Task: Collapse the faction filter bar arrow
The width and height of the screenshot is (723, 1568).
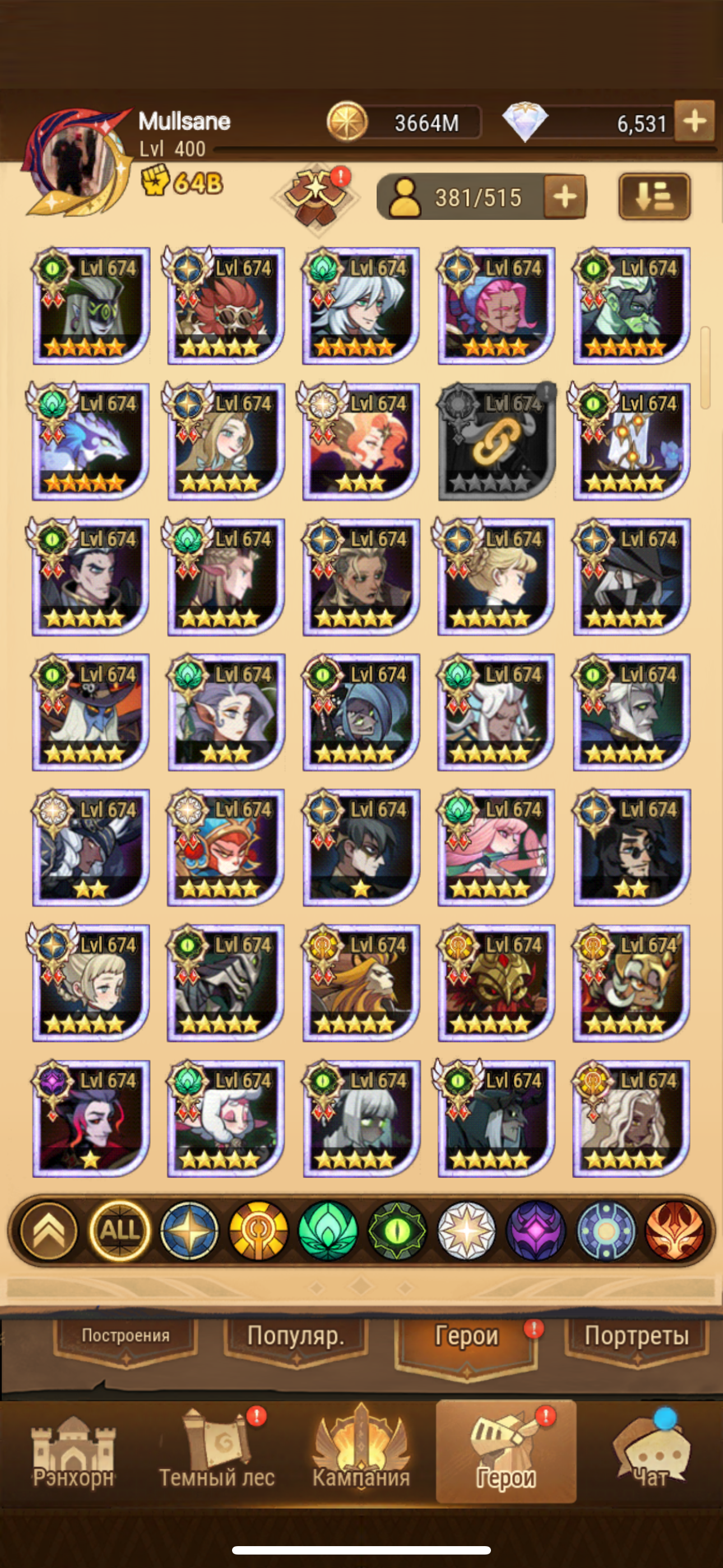Action: pyautogui.click(x=49, y=1230)
